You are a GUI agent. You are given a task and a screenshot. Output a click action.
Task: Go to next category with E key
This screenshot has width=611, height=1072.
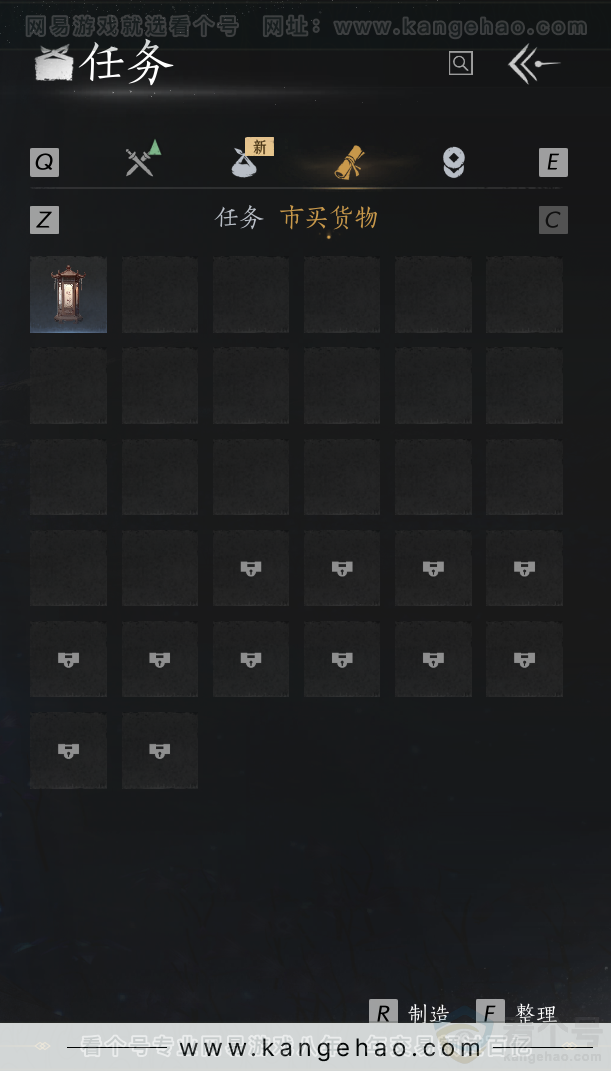(x=553, y=162)
